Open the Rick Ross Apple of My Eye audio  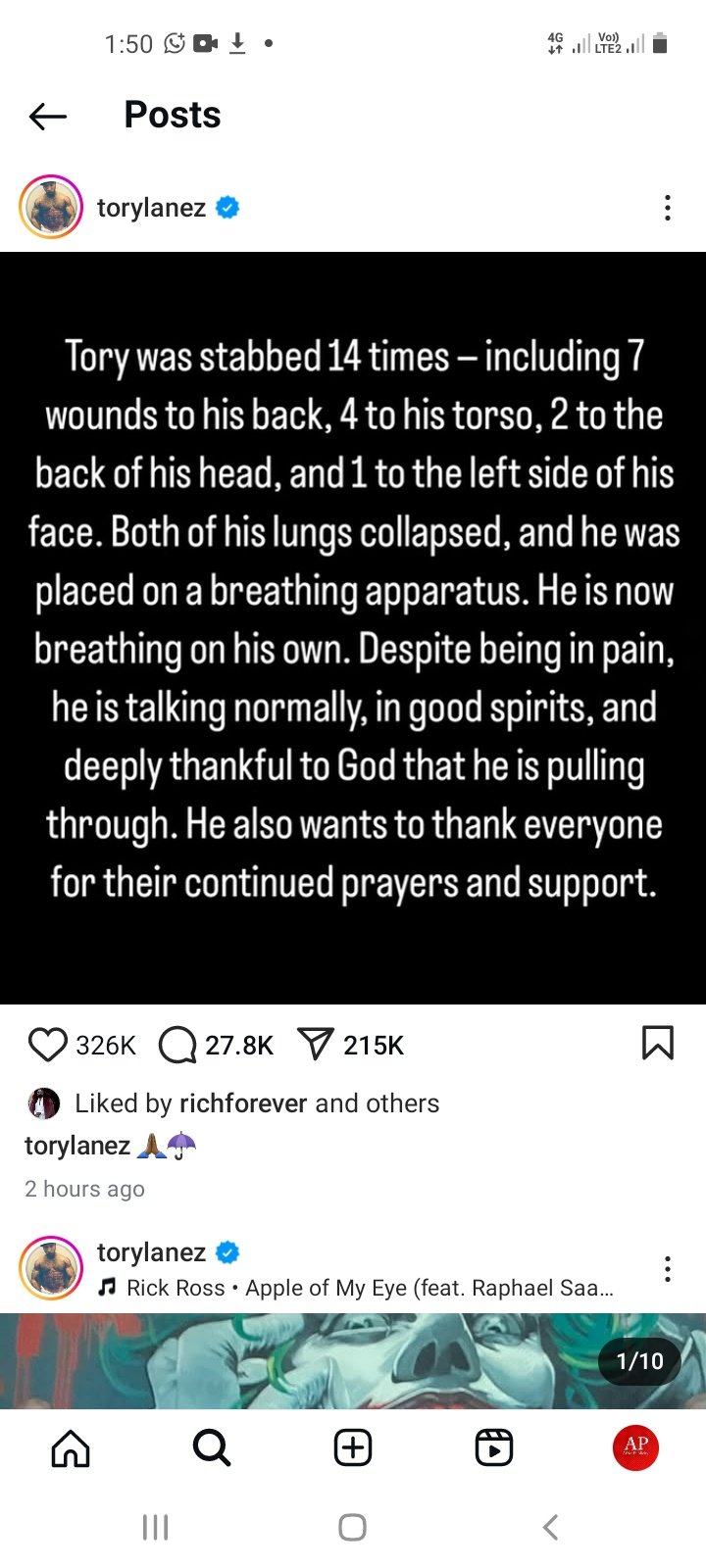pos(369,1288)
